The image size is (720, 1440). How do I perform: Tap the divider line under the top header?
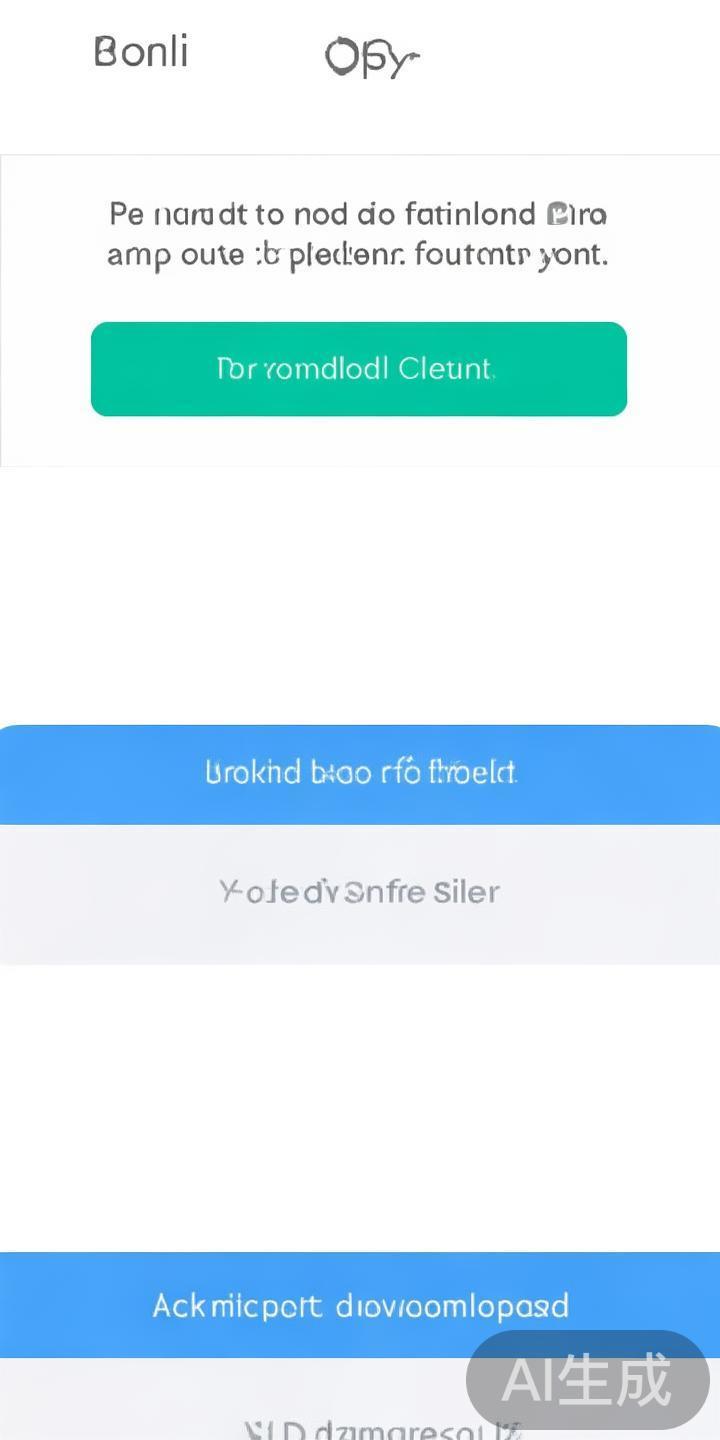click(x=360, y=154)
